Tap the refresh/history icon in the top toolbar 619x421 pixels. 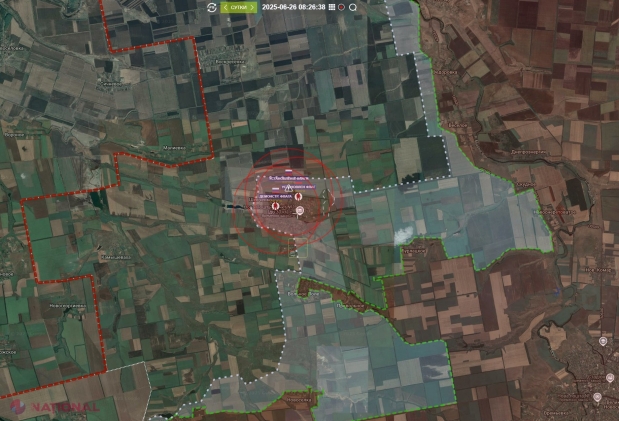(x=211, y=7)
